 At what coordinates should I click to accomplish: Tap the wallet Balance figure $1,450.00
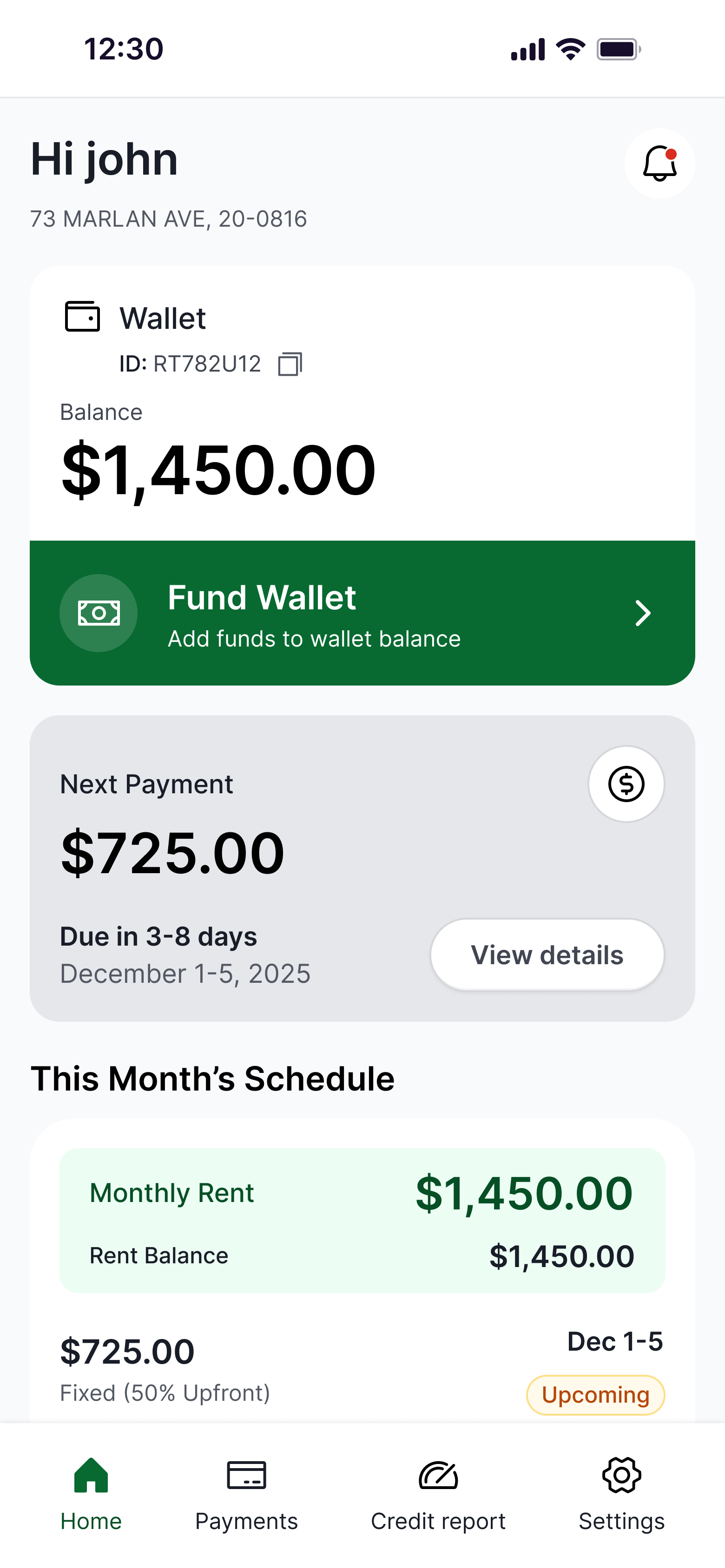[217, 468]
